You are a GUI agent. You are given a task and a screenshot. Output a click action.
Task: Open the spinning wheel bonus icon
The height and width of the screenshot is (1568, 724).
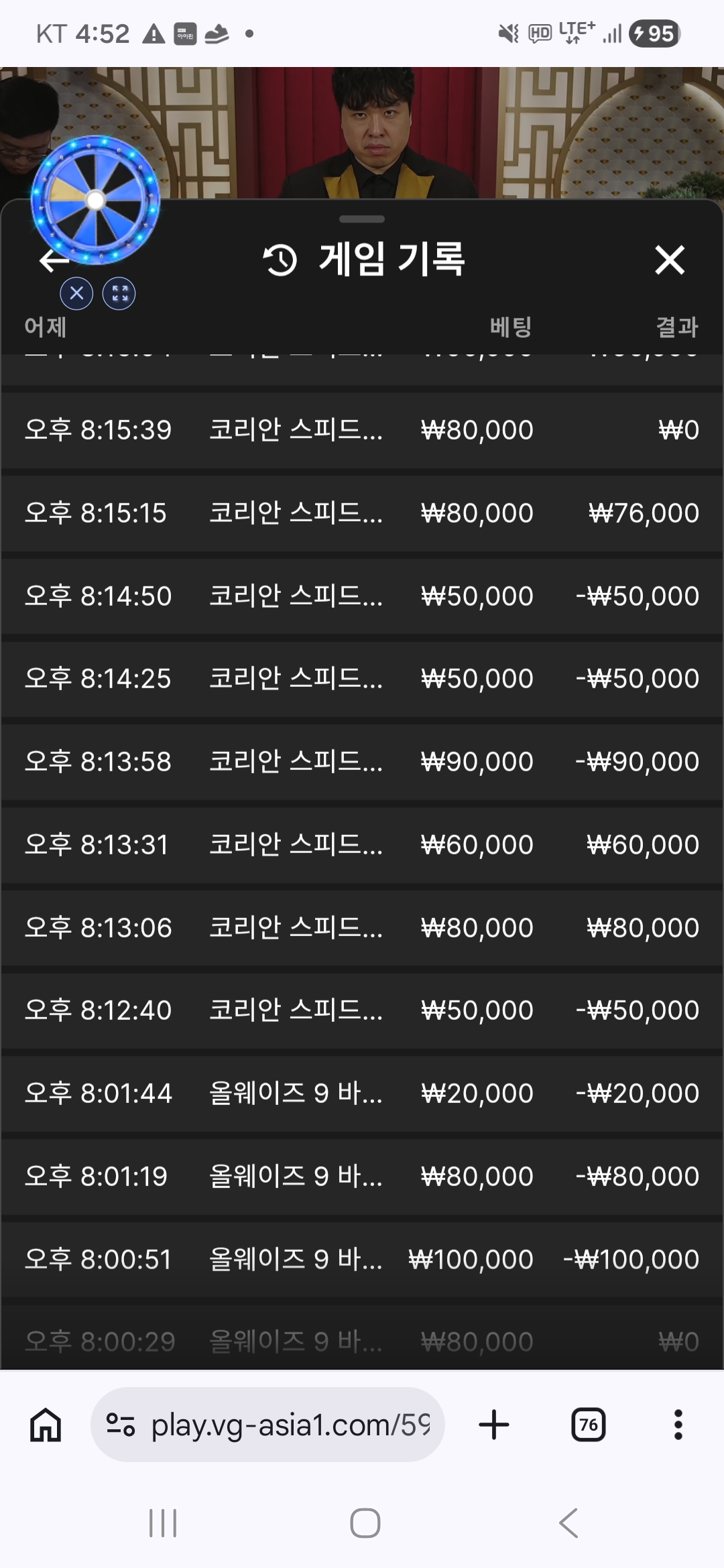click(x=95, y=200)
